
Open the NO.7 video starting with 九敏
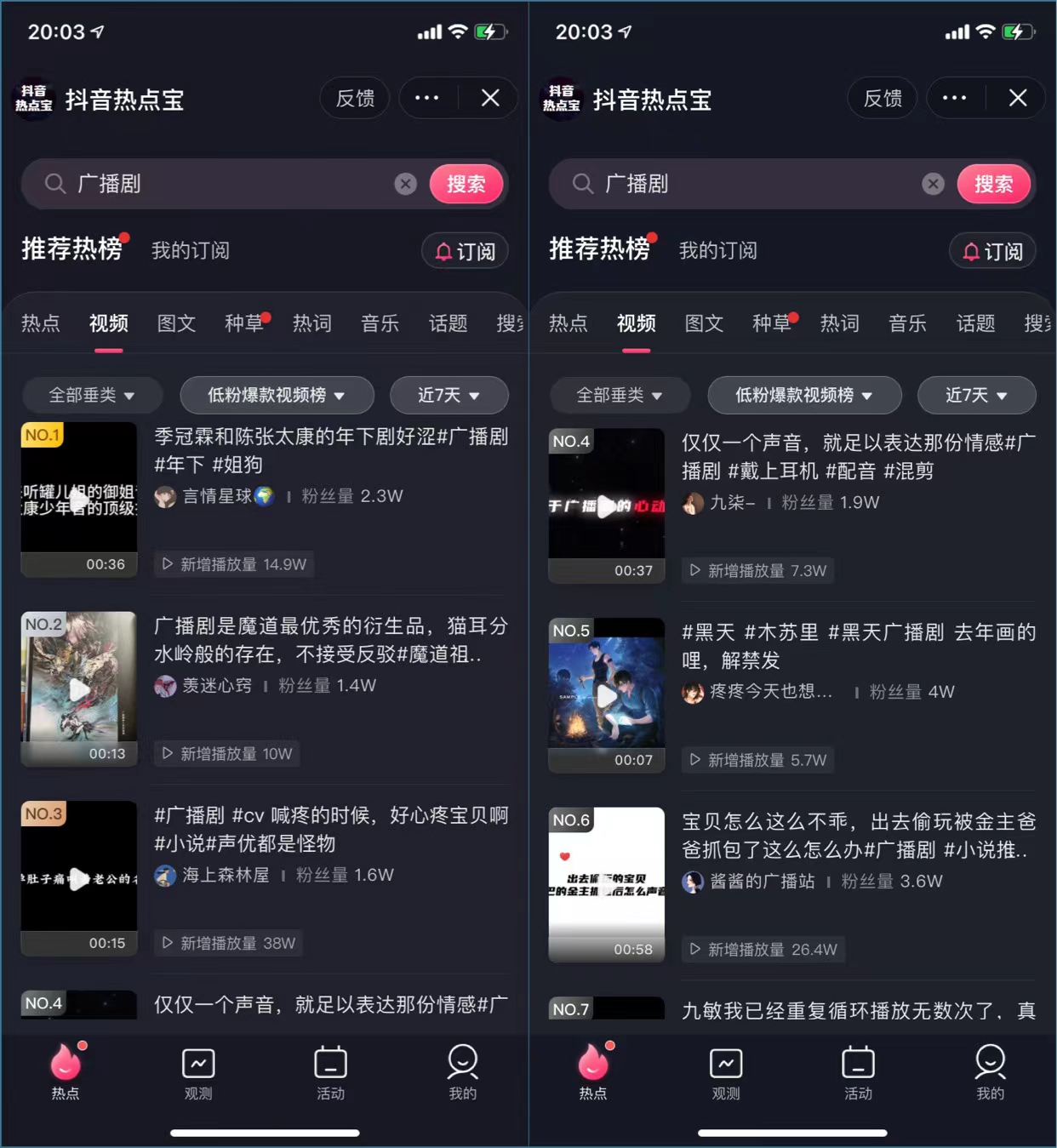tap(858, 1010)
